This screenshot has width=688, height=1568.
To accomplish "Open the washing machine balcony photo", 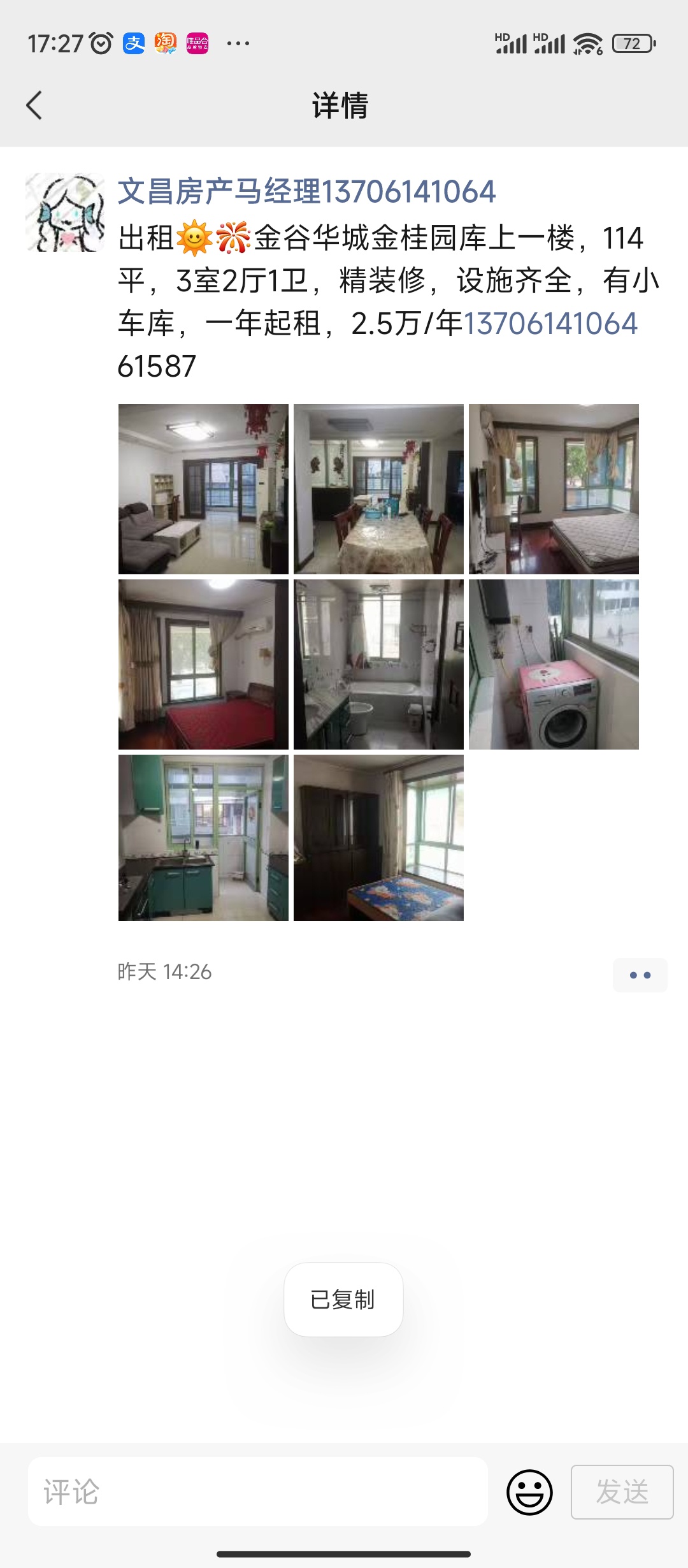I will click(554, 664).
